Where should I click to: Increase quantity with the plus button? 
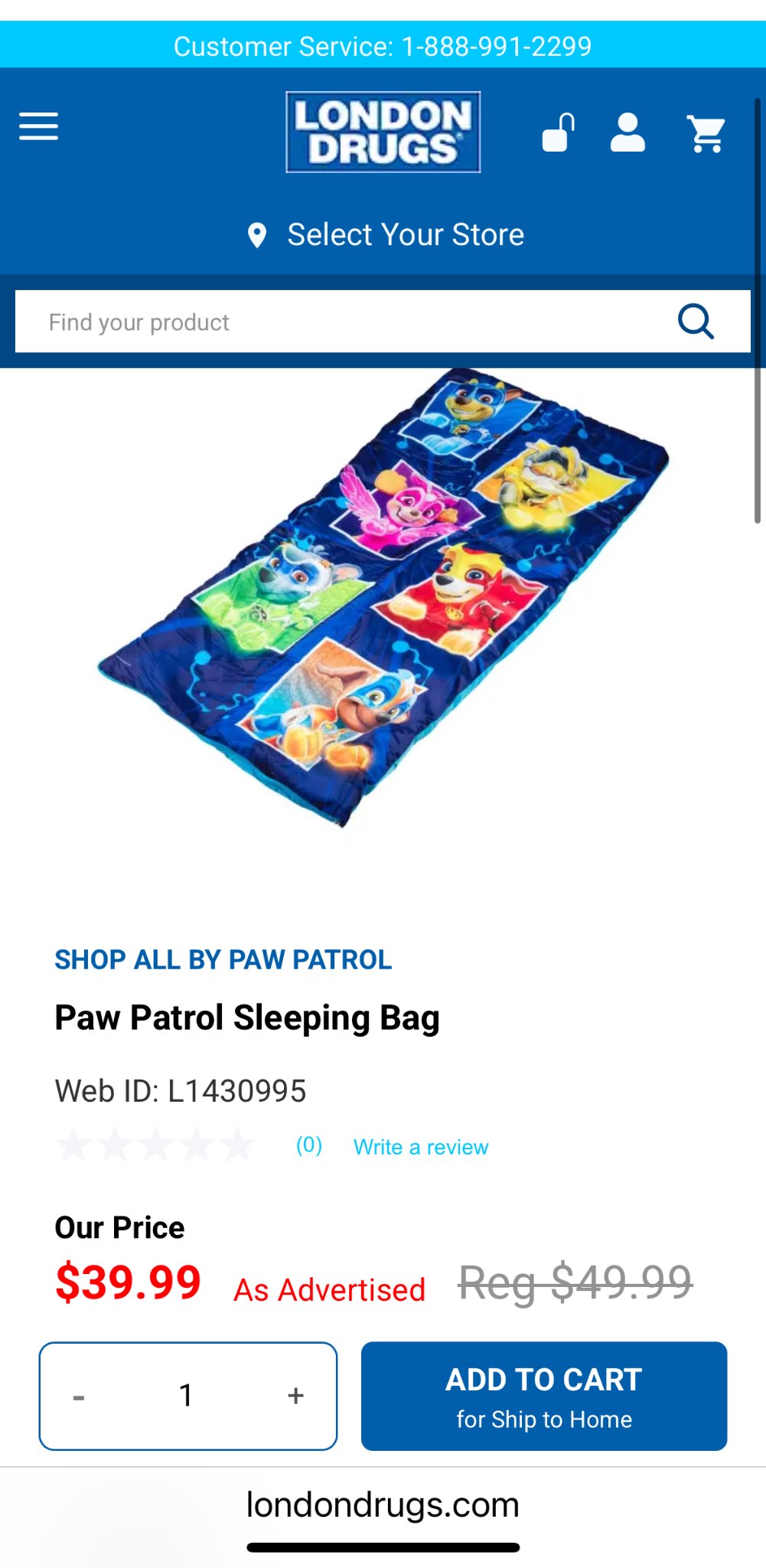(296, 1396)
